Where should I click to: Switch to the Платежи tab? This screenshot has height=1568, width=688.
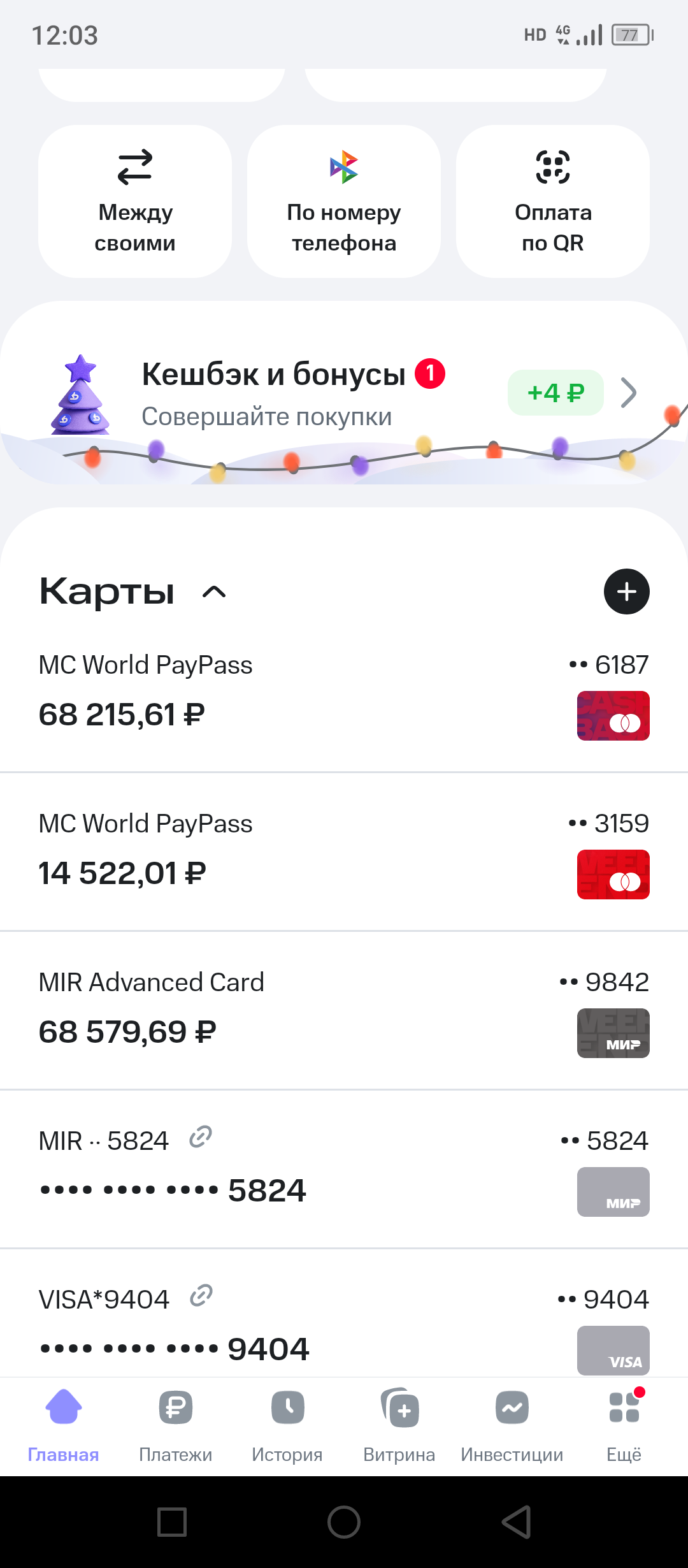click(x=176, y=1425)
